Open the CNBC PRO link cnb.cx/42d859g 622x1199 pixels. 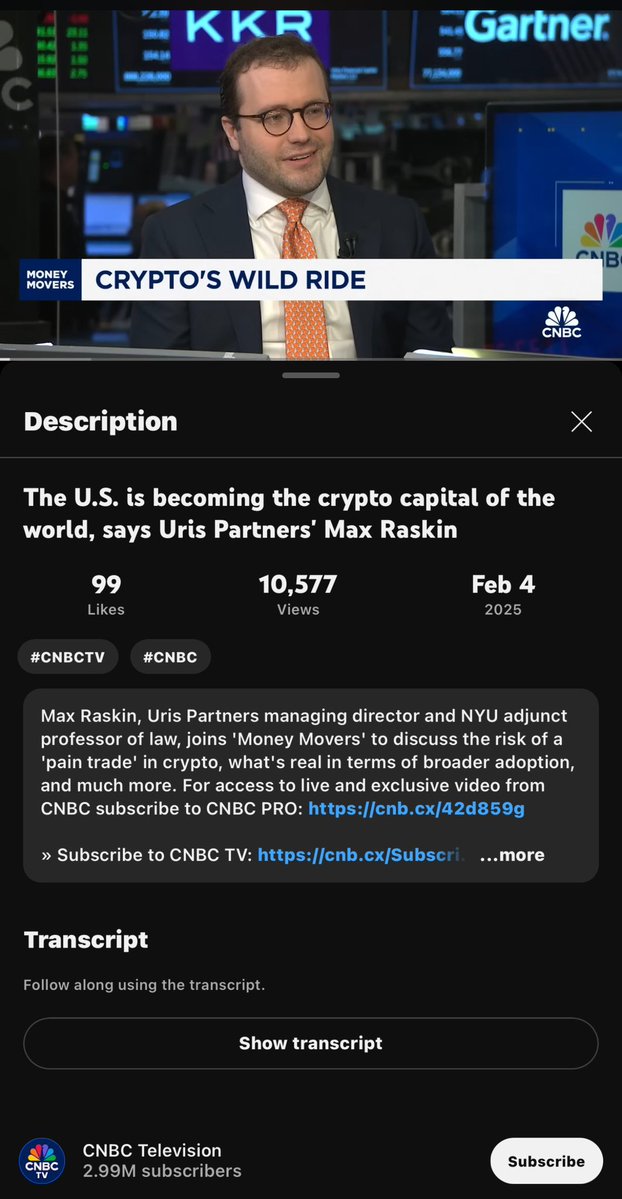click(416, 808)
